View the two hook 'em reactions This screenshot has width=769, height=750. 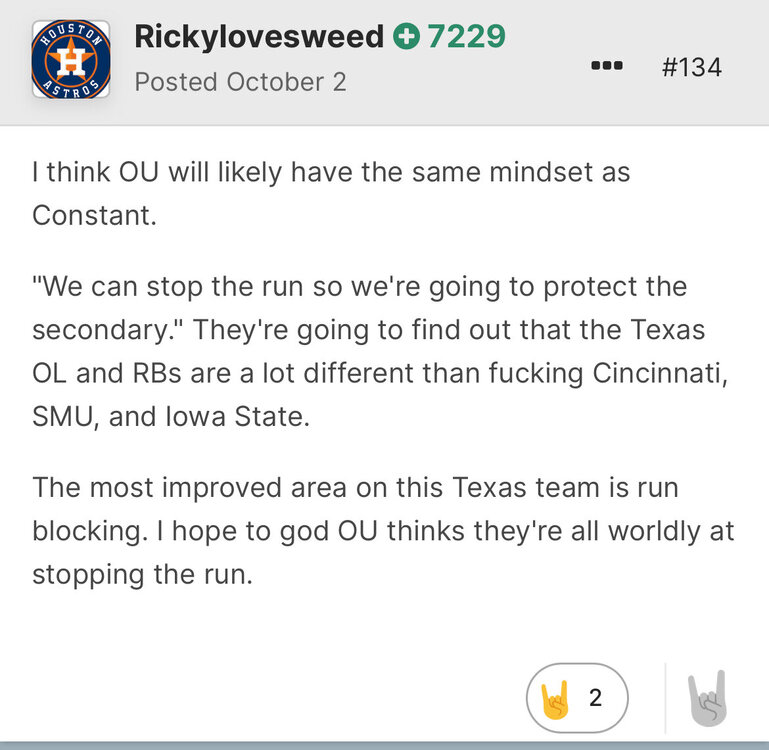[576, 697]
